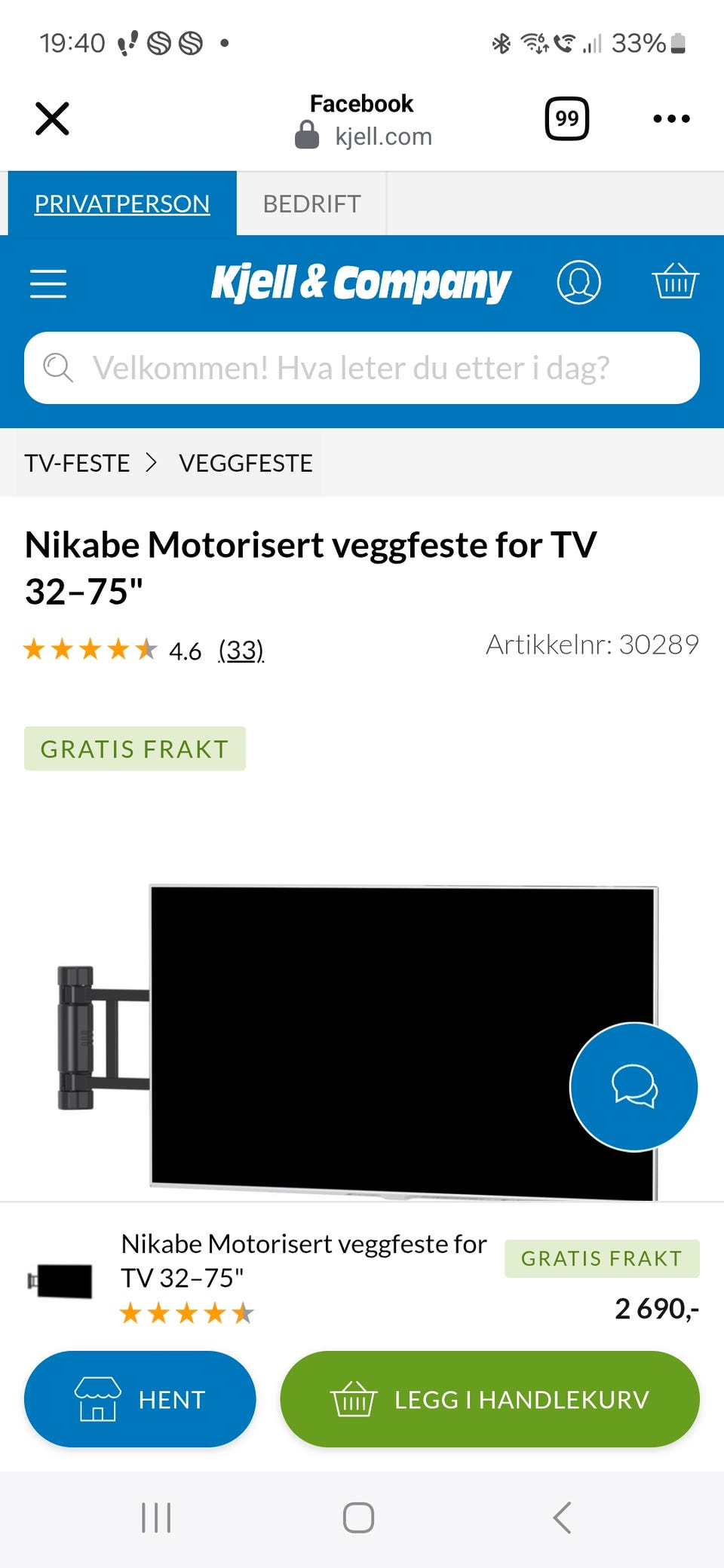Open the shopping basket icon
The image size is (724, 1568).
coord(675,282)
